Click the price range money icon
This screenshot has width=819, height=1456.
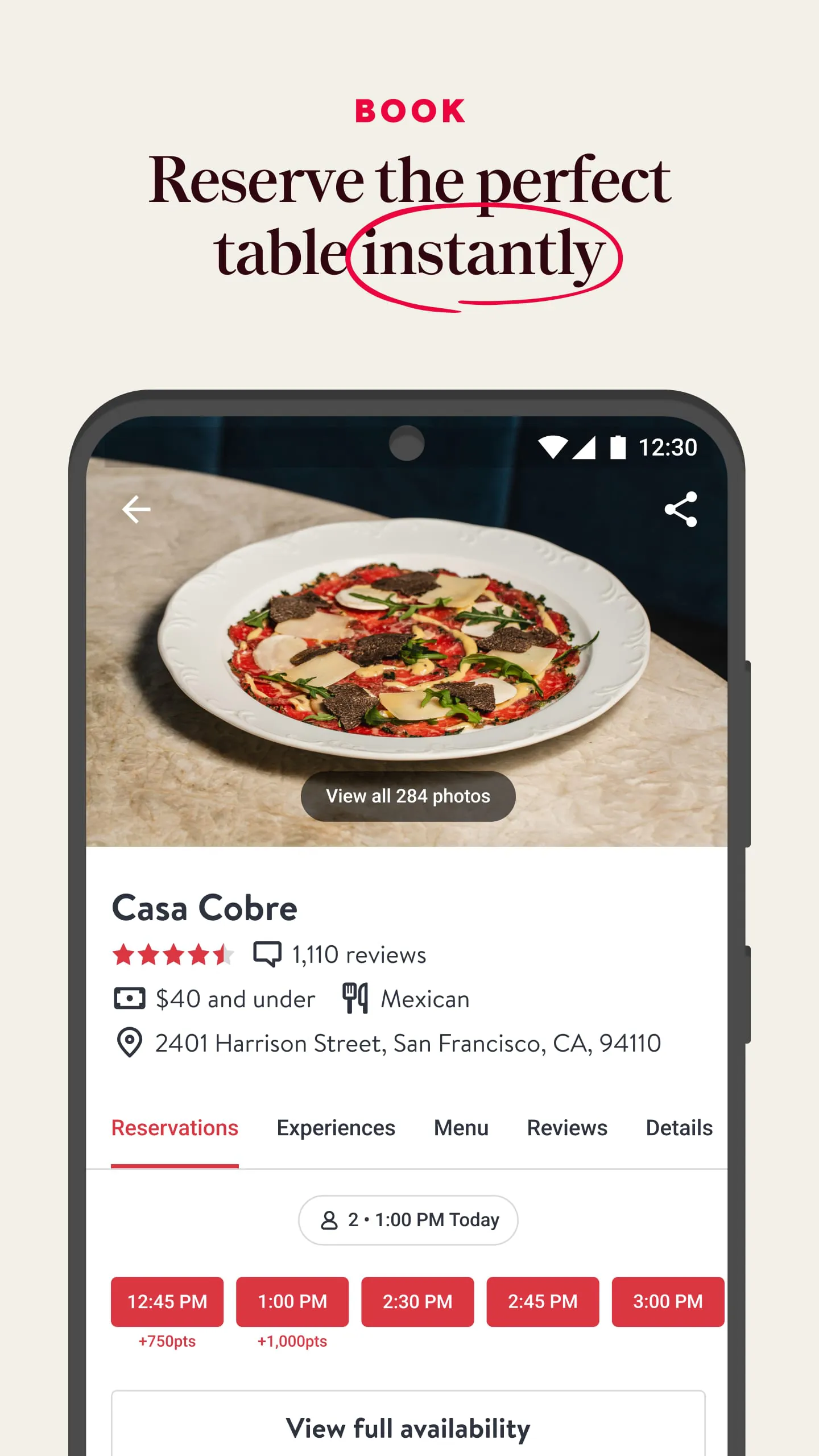130,998
